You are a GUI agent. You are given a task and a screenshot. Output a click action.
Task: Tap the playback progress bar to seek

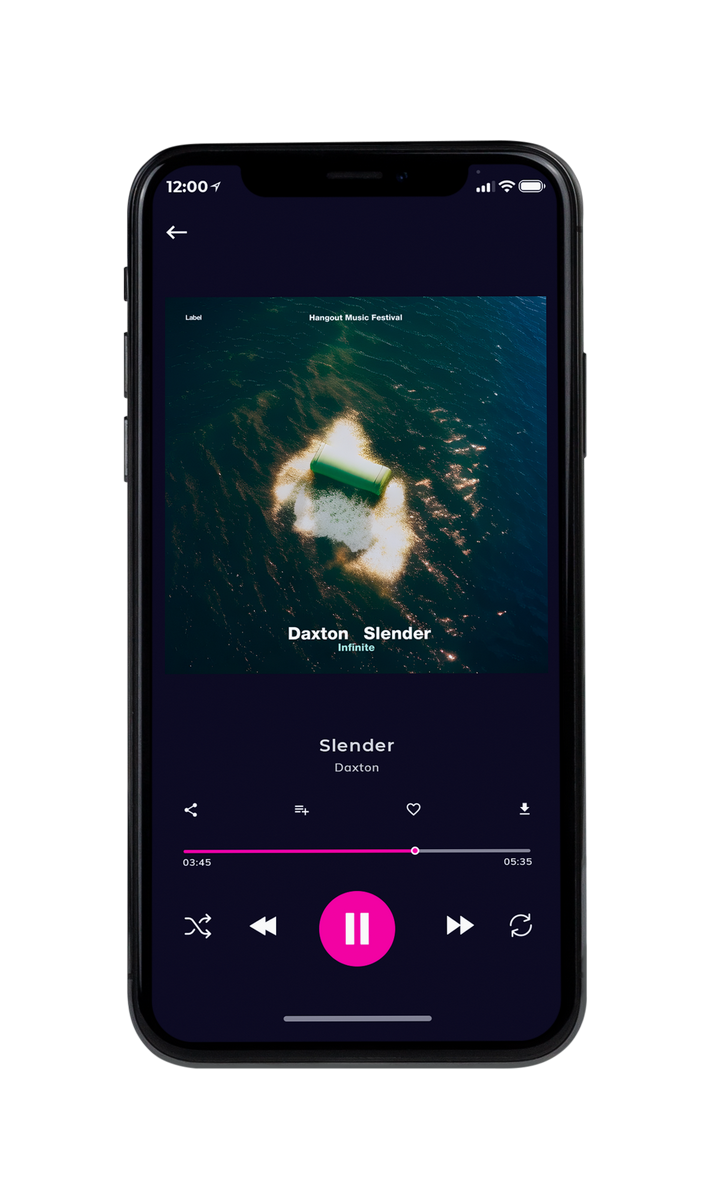[357, 851]
